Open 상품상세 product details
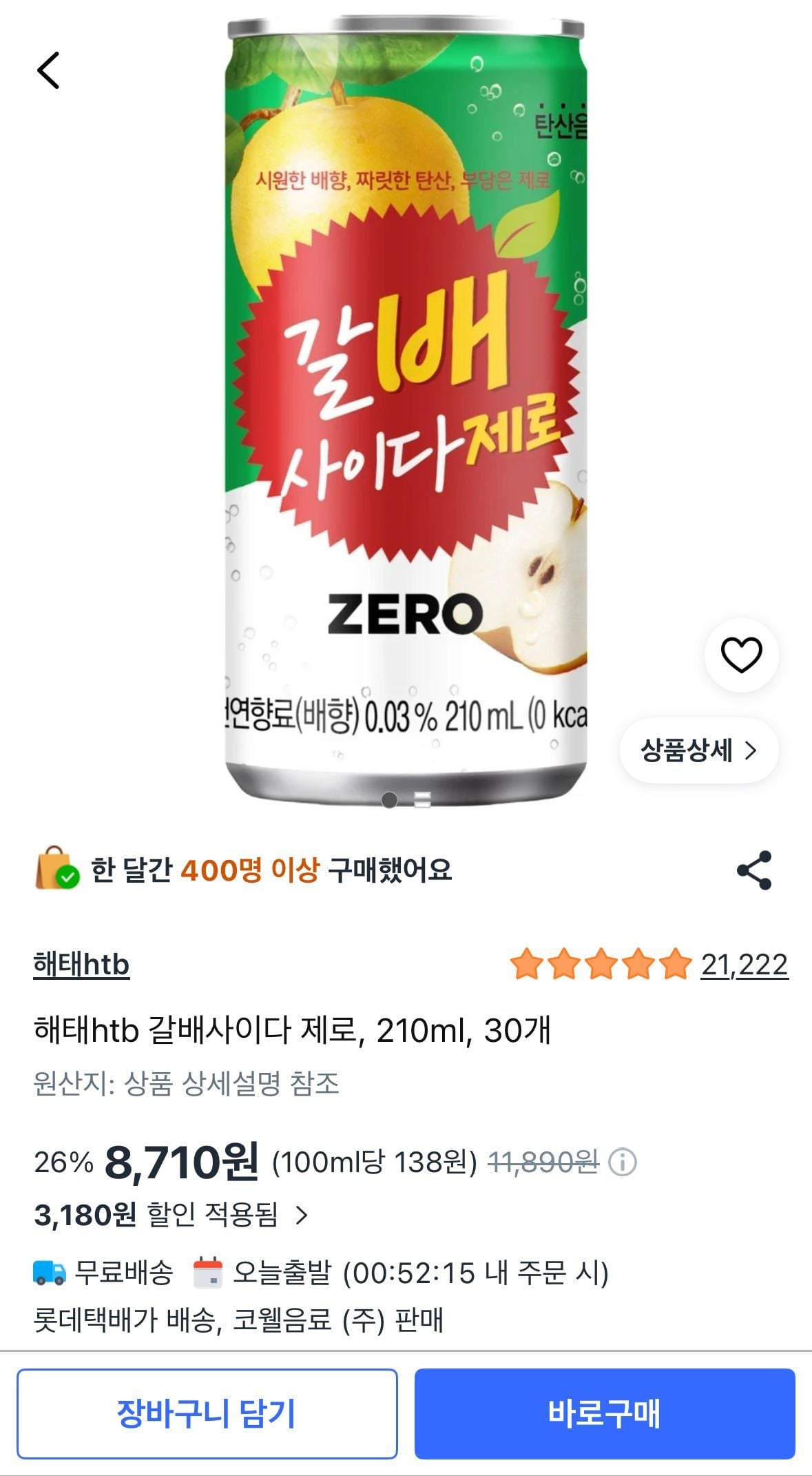 pos(699,750)
